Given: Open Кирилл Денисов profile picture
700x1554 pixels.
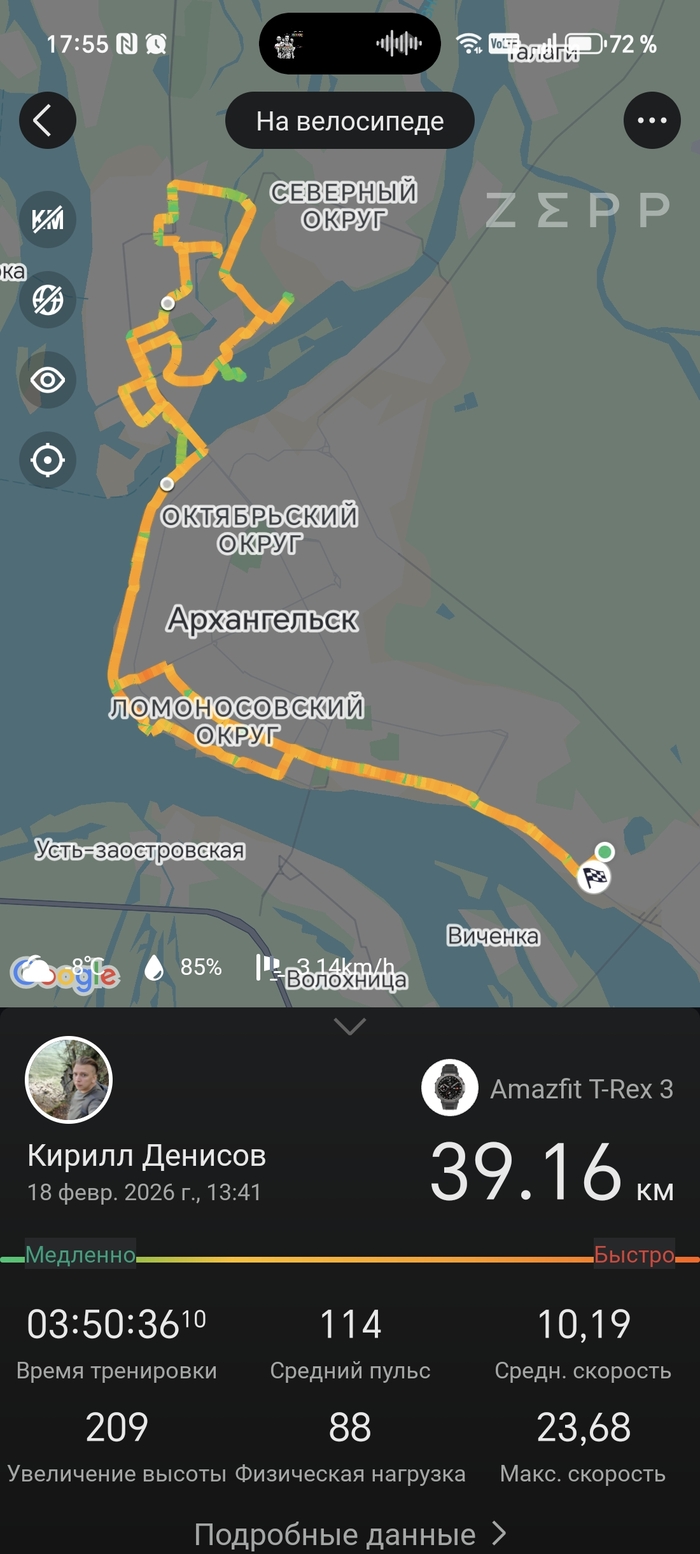Looking at the screenshot, I should click(69, 1081).
